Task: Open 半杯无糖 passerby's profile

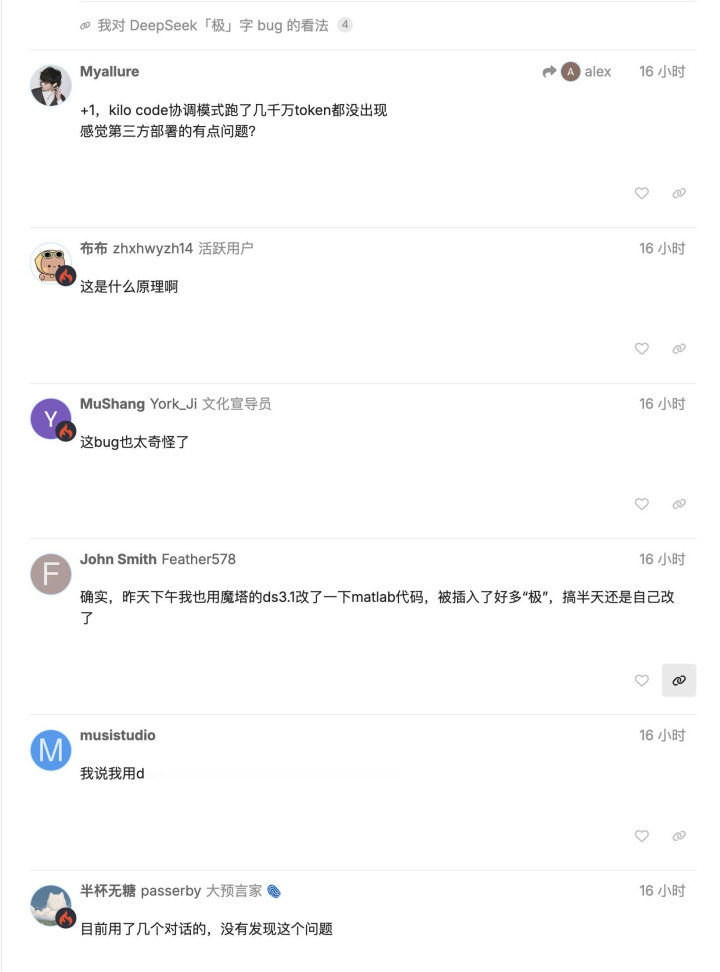Action: click(x=140, y=891)
